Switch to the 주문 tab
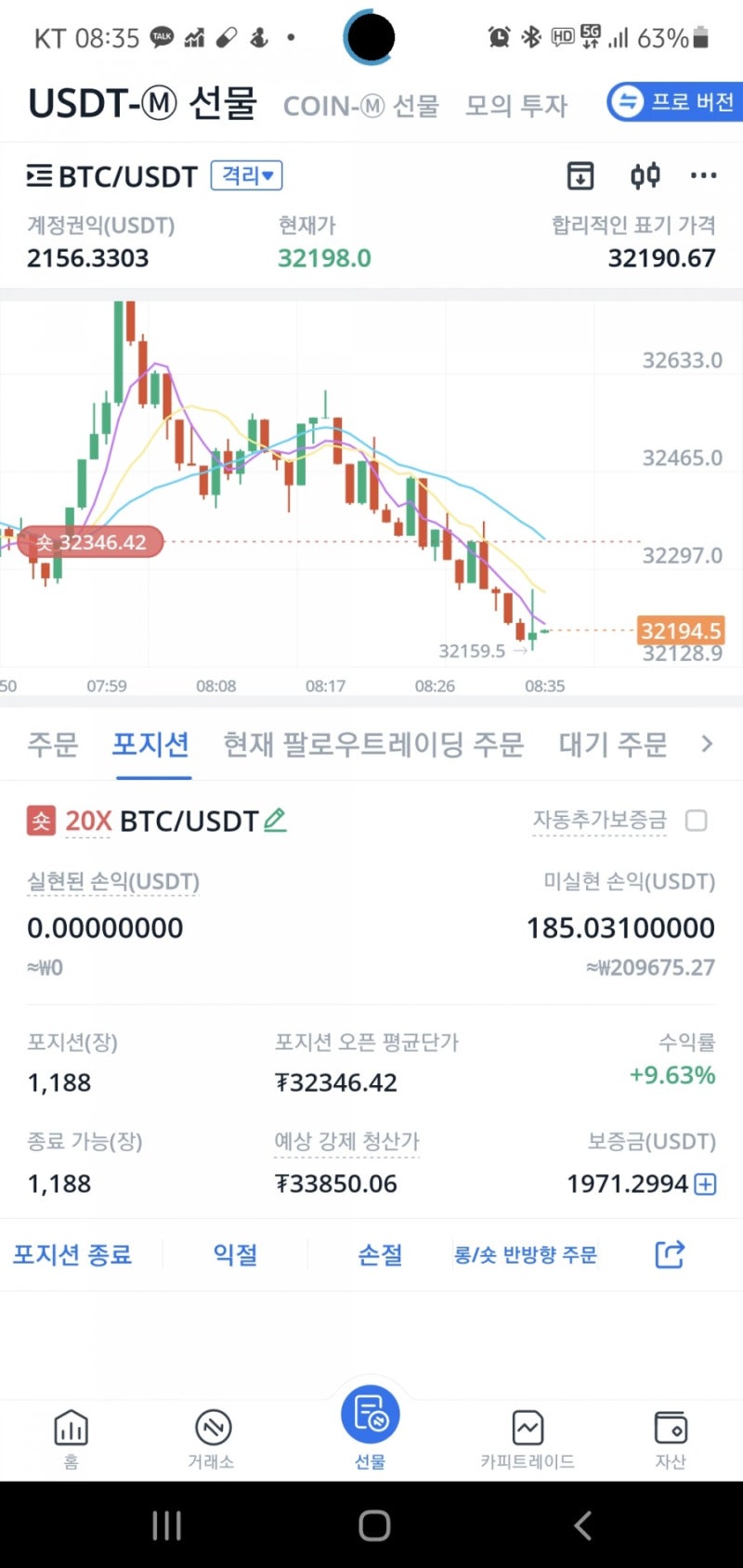The height and width of the screenshot is (1568, 743). pos(53,744)
